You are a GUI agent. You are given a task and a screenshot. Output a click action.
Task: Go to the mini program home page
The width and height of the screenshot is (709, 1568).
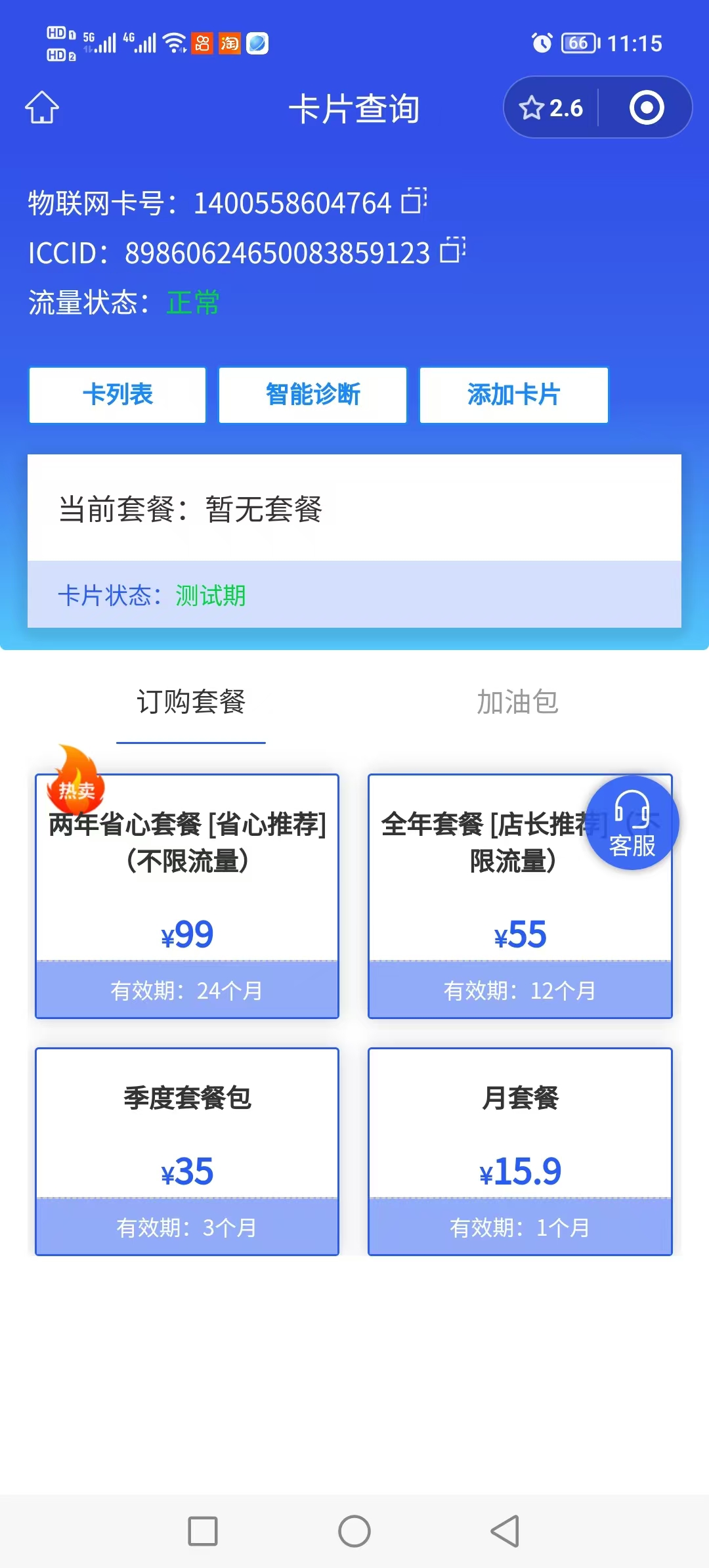[x=42, y=108]
